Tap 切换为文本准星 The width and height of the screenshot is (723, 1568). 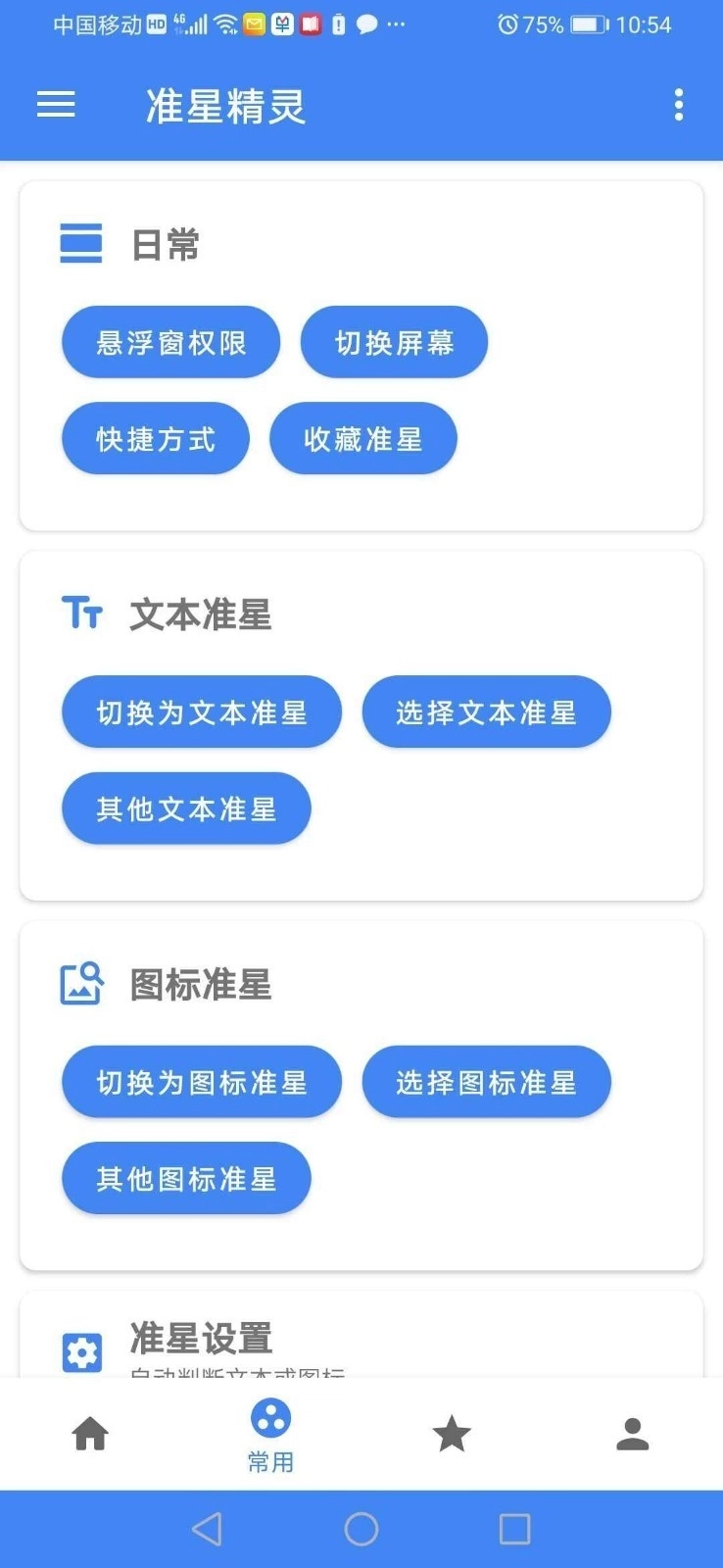202,711
